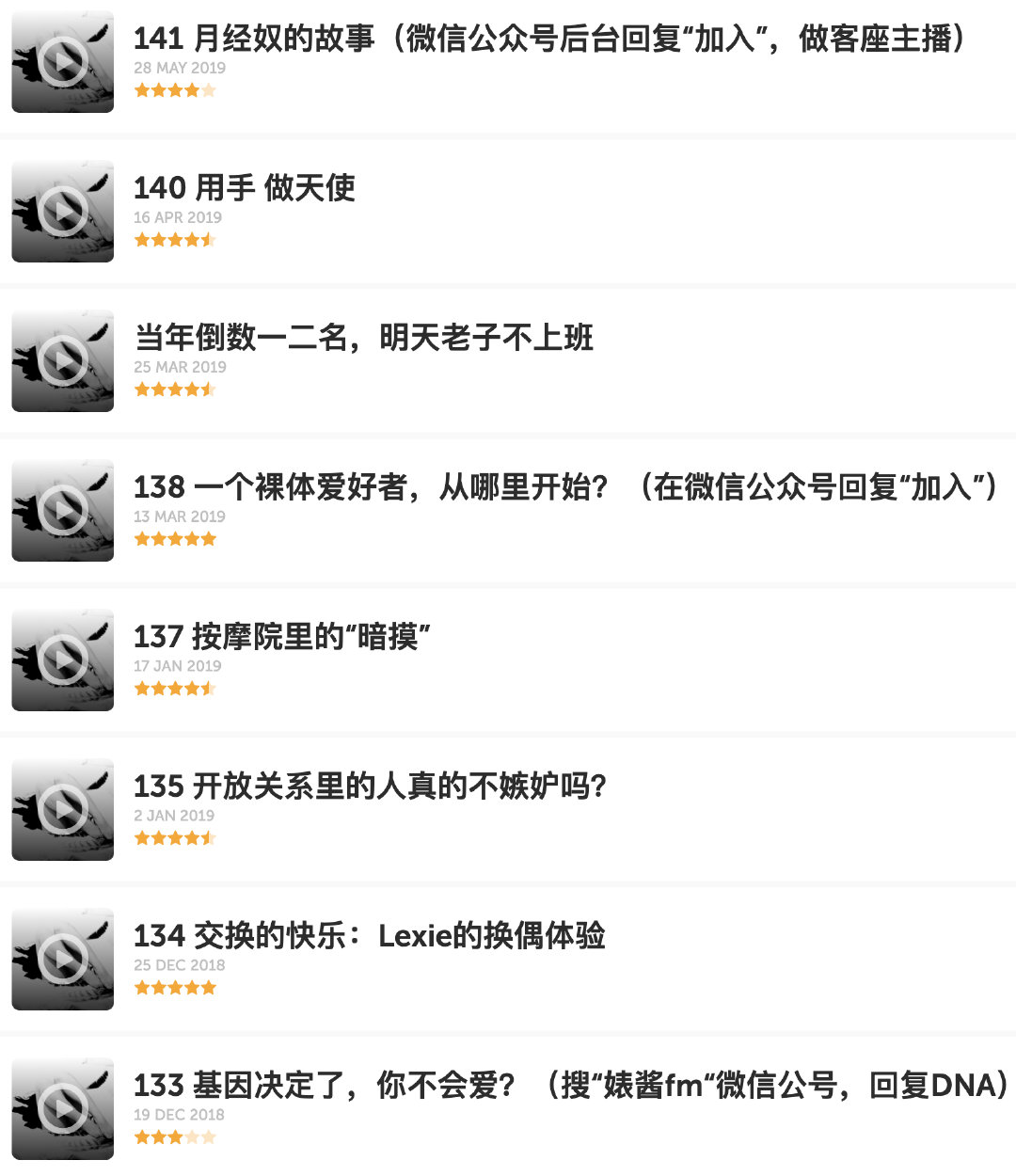Open episode titled 140 用手 做天使
Image resolution: width=1016 pixels, height=1176 pixels.
pyautogui.click(x=245, y=188)
